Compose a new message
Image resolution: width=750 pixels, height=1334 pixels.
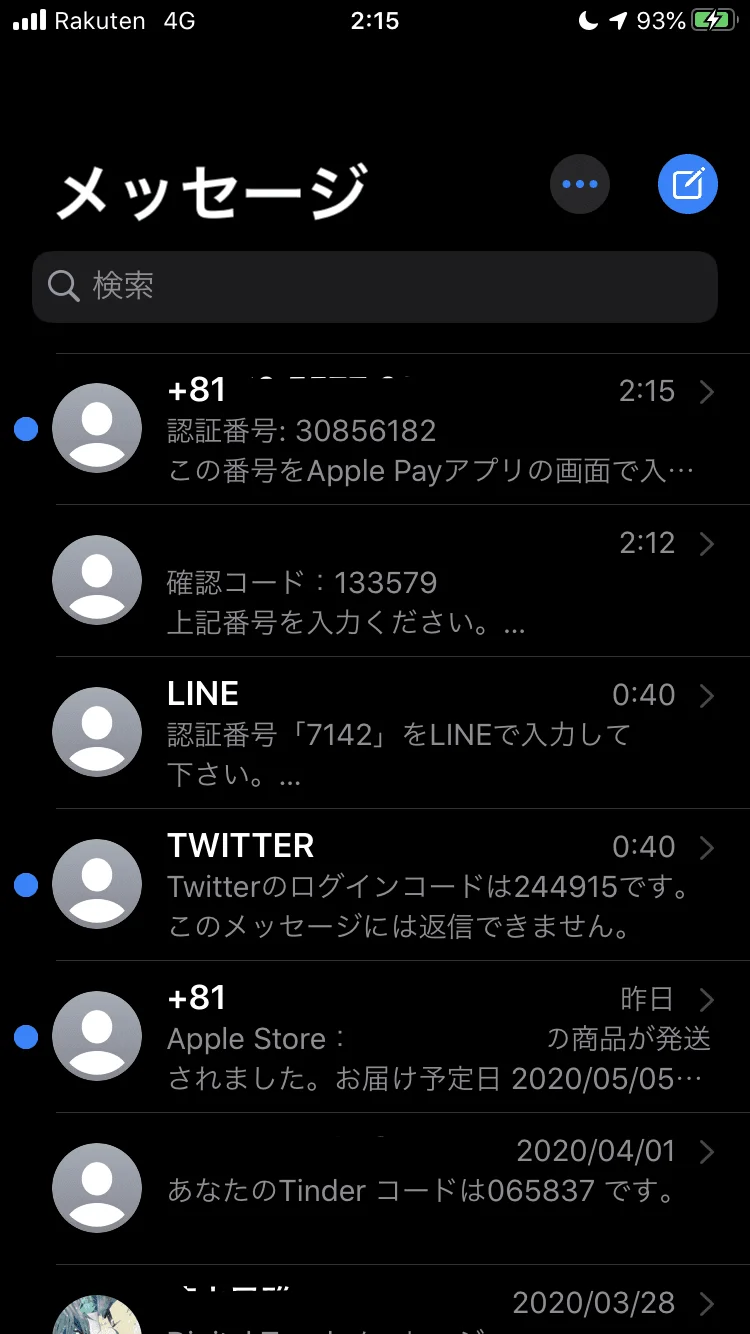(x=688, y=184)
